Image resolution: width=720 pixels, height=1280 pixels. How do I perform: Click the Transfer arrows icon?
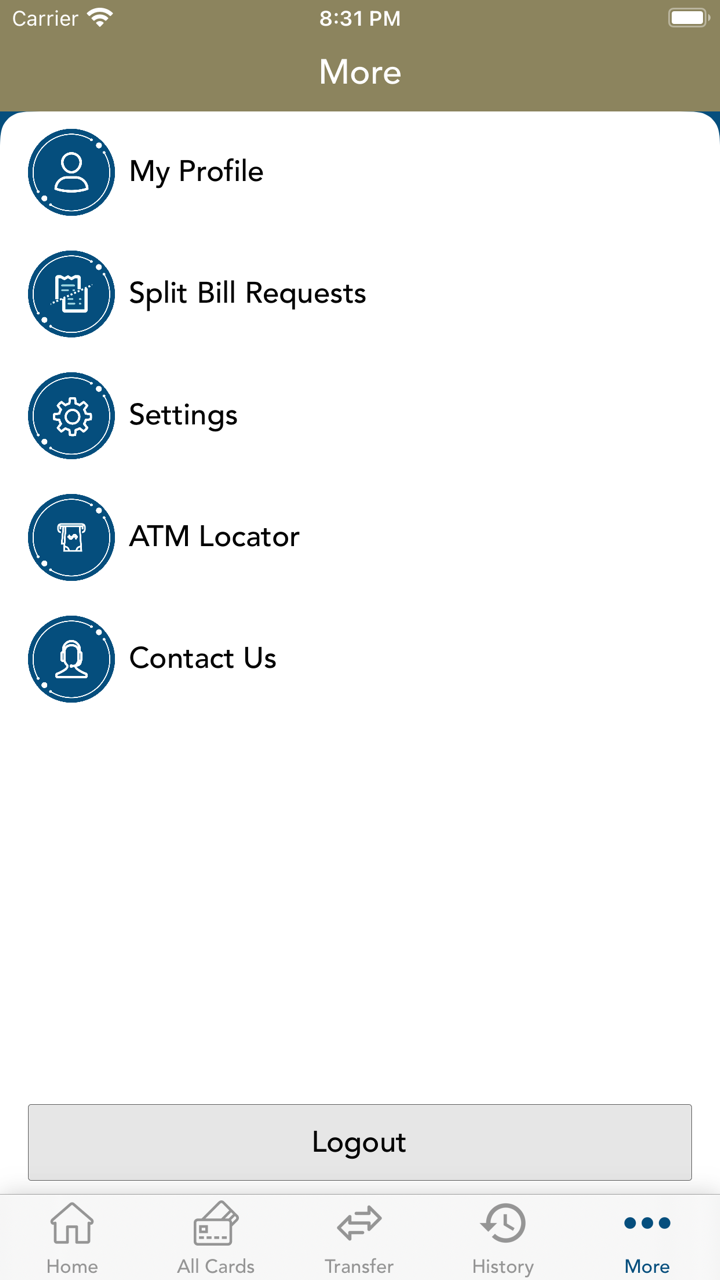click(359, 1222)
